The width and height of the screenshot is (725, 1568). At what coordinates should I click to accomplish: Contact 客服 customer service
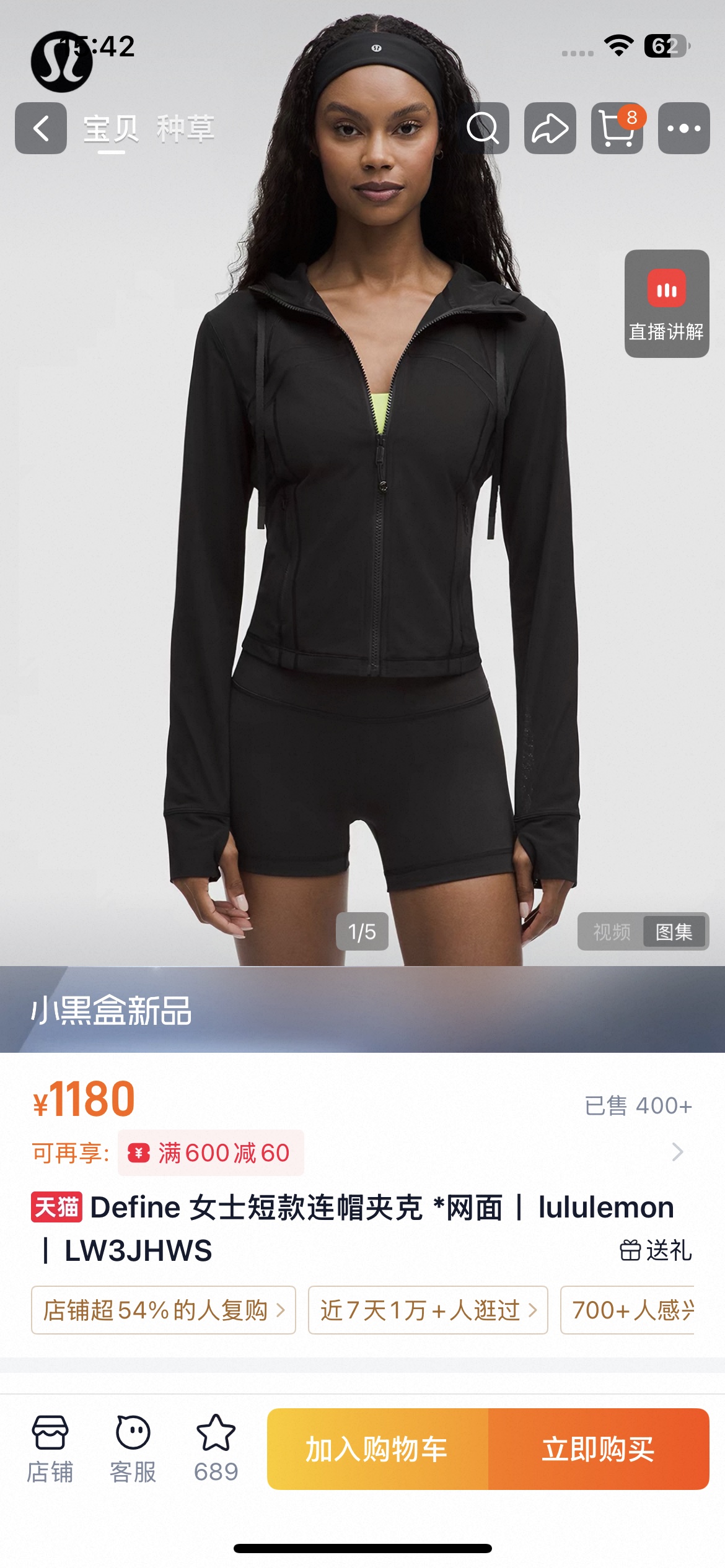coord(133,1449)
